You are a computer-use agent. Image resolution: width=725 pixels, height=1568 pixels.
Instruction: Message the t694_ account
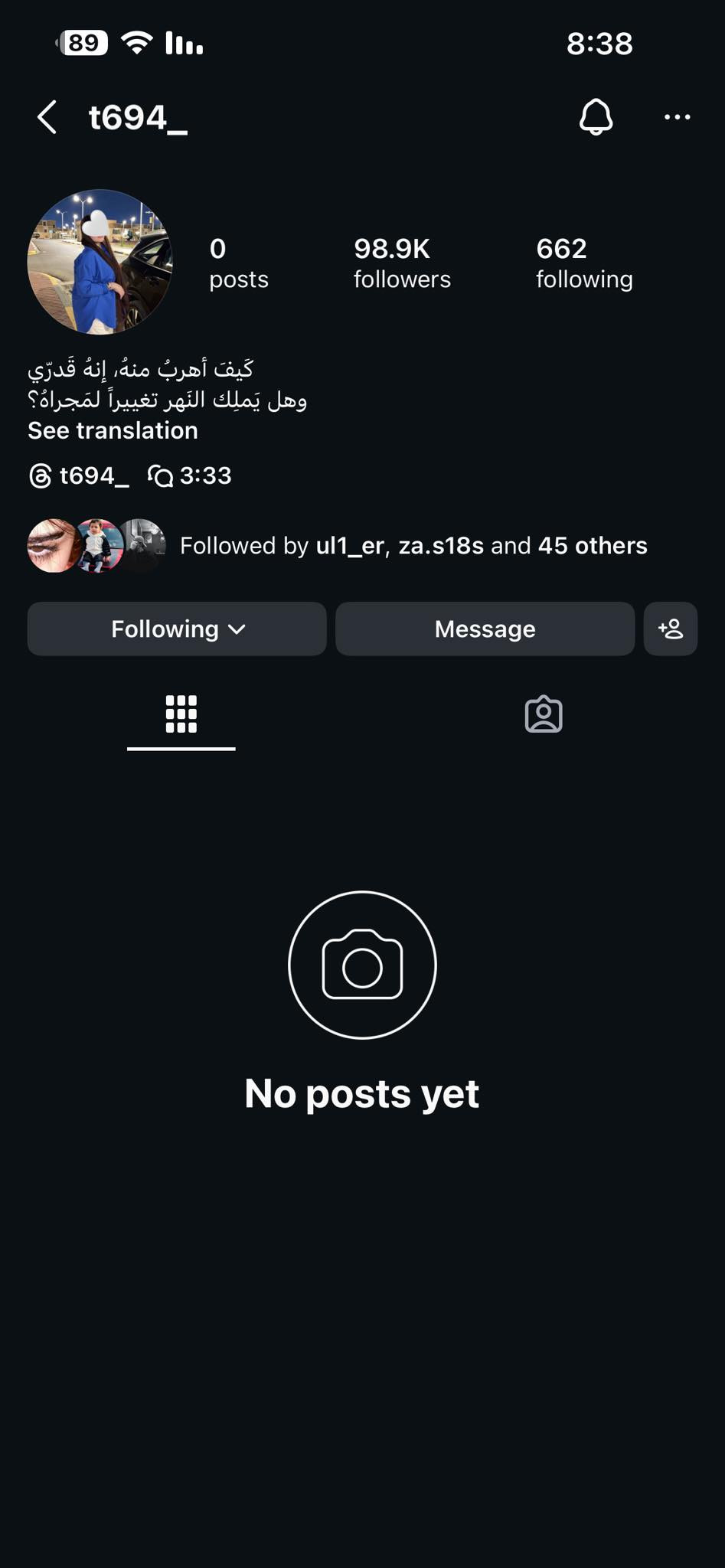coord(485,629)
